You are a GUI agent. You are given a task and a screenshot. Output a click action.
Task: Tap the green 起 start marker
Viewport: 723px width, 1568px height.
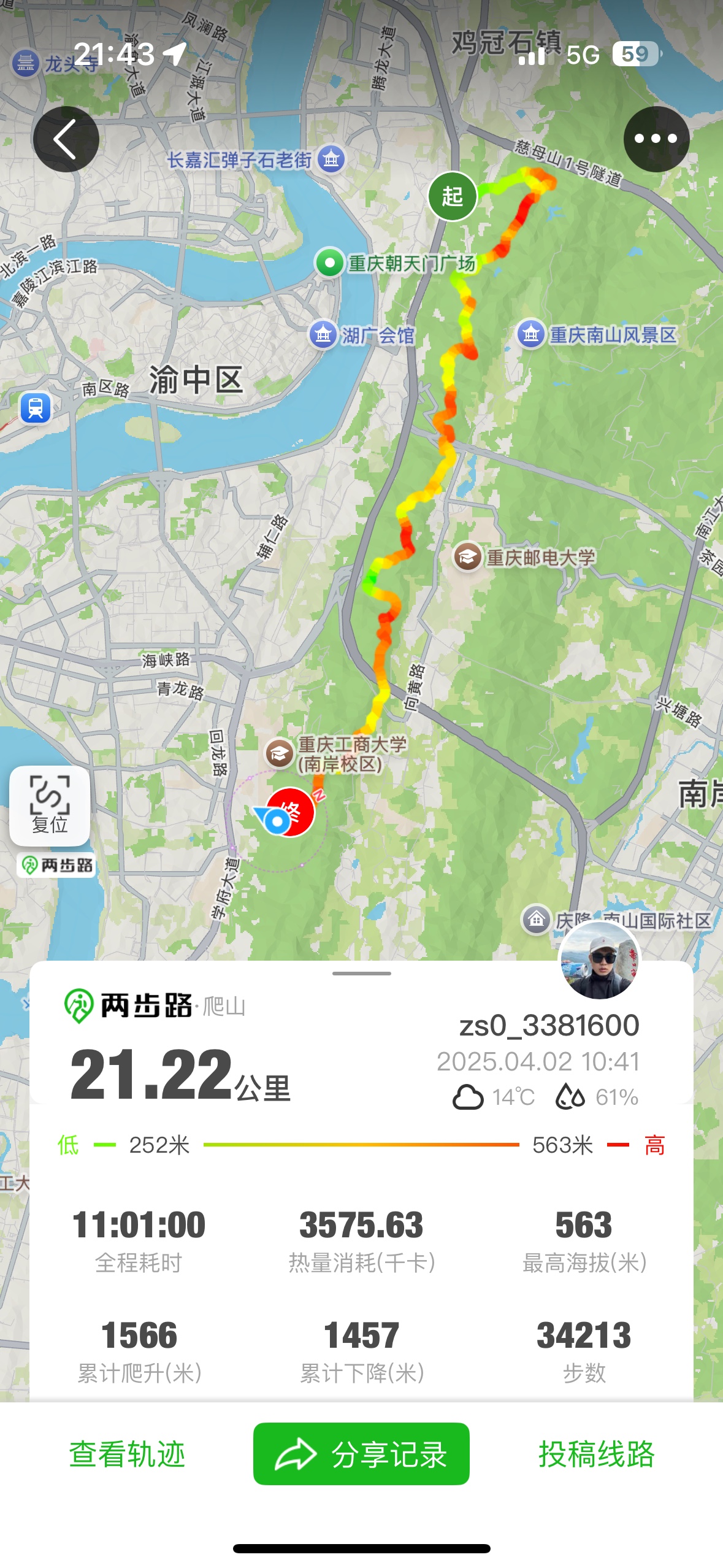453,196
